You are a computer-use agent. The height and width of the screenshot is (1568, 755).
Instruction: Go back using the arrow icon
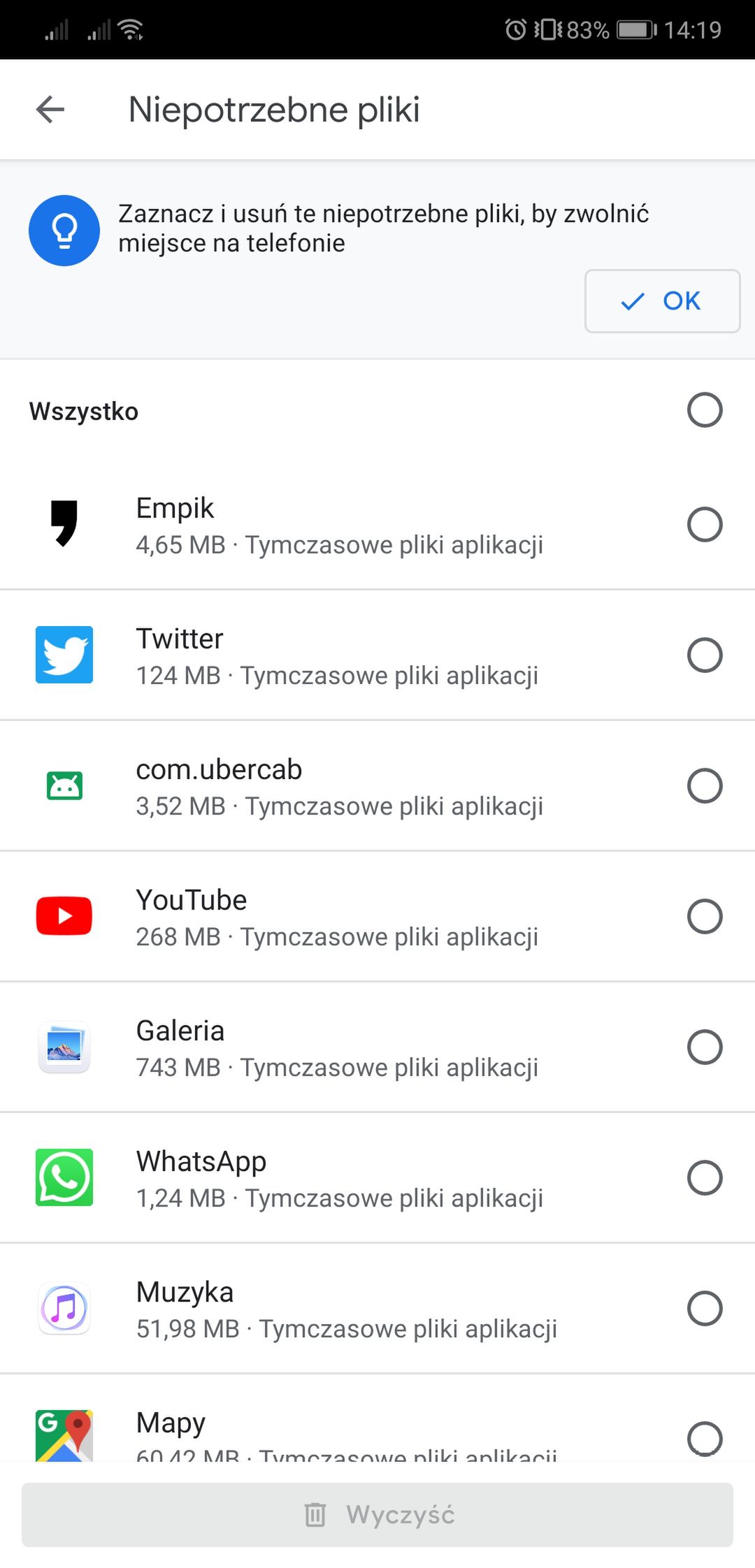pos(50,110)
